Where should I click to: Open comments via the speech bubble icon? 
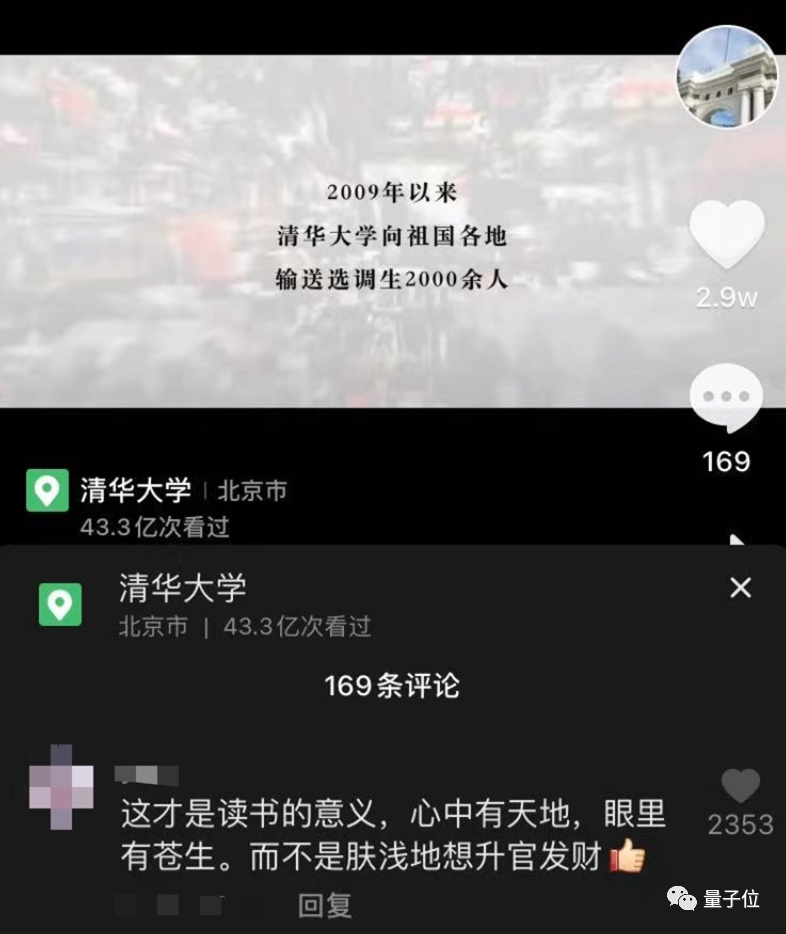point(726,396)
